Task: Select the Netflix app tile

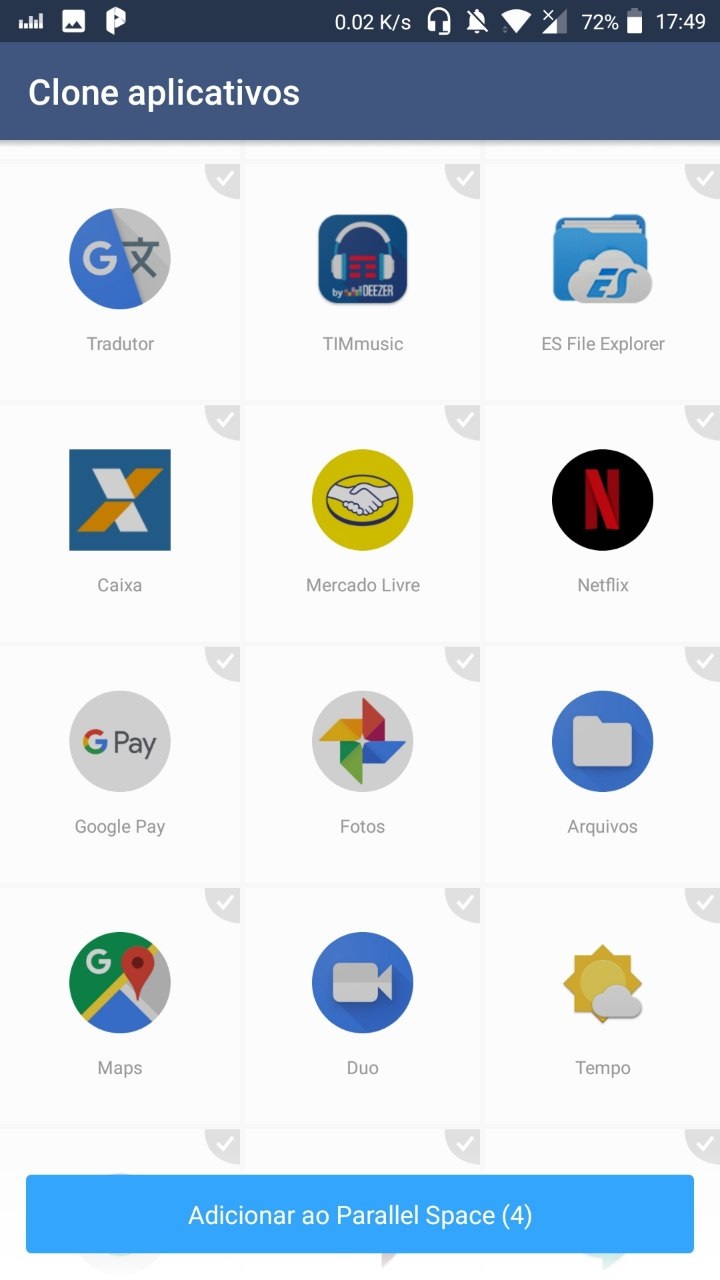Action: pyautogui.click(x=602, y=523)
